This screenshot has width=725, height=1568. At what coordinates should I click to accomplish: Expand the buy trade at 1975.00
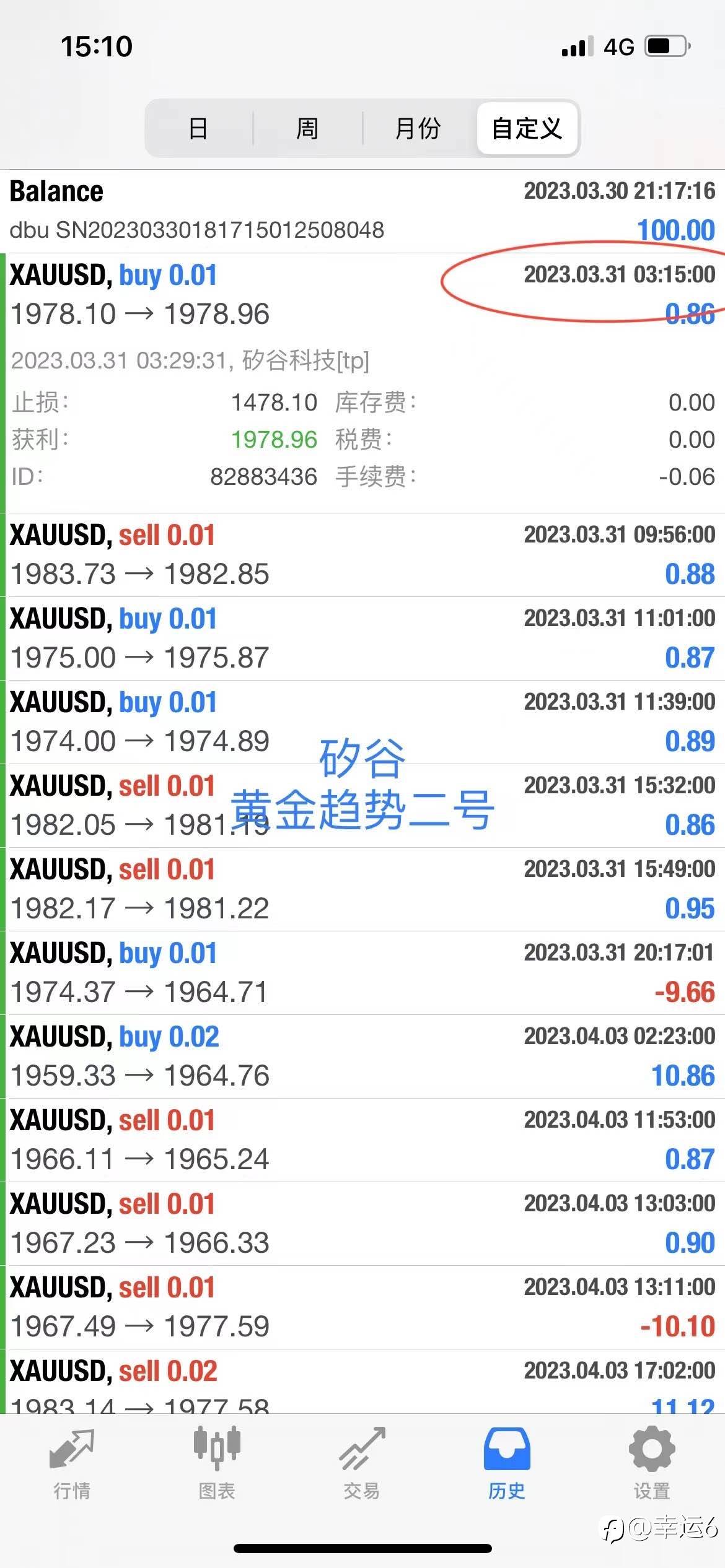(362, 638)
